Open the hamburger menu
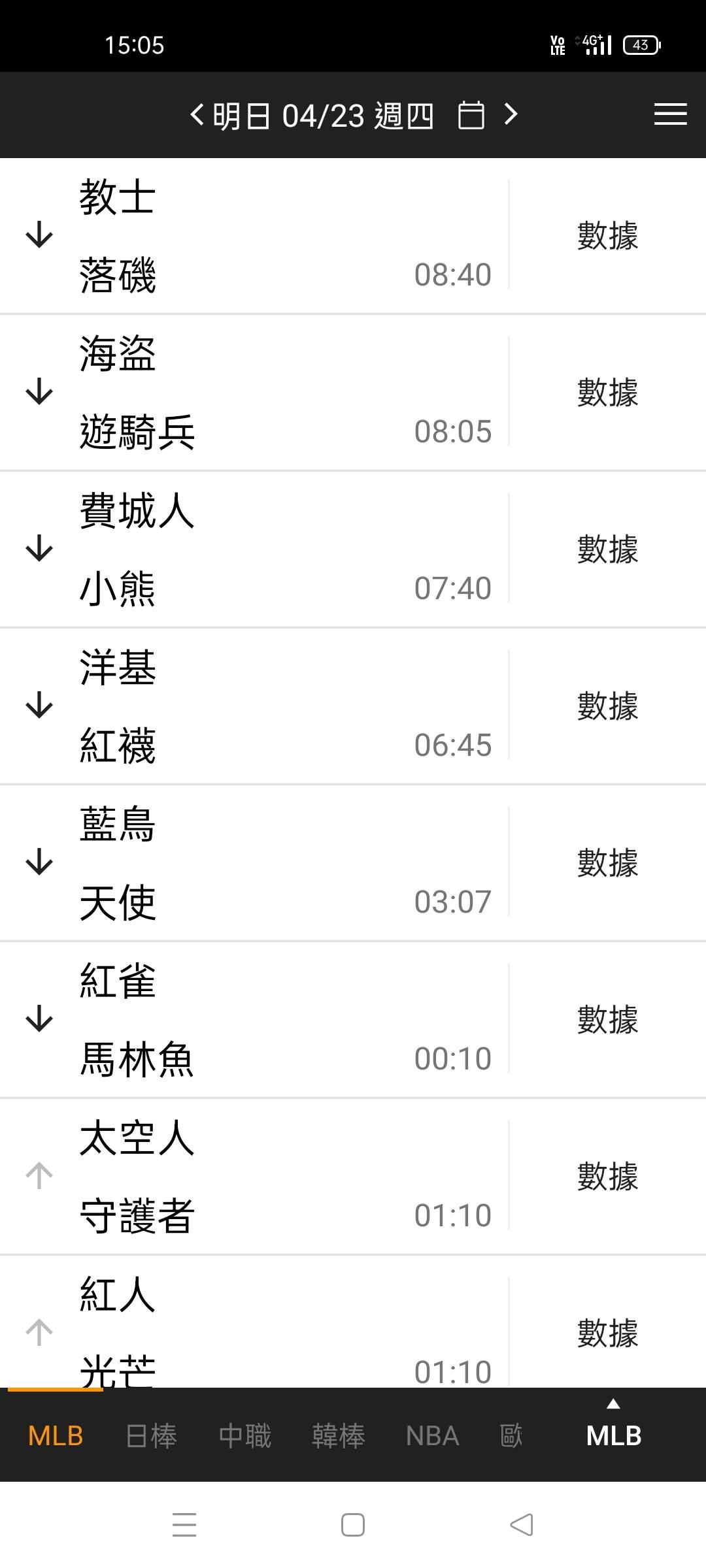 pos(670,115)
